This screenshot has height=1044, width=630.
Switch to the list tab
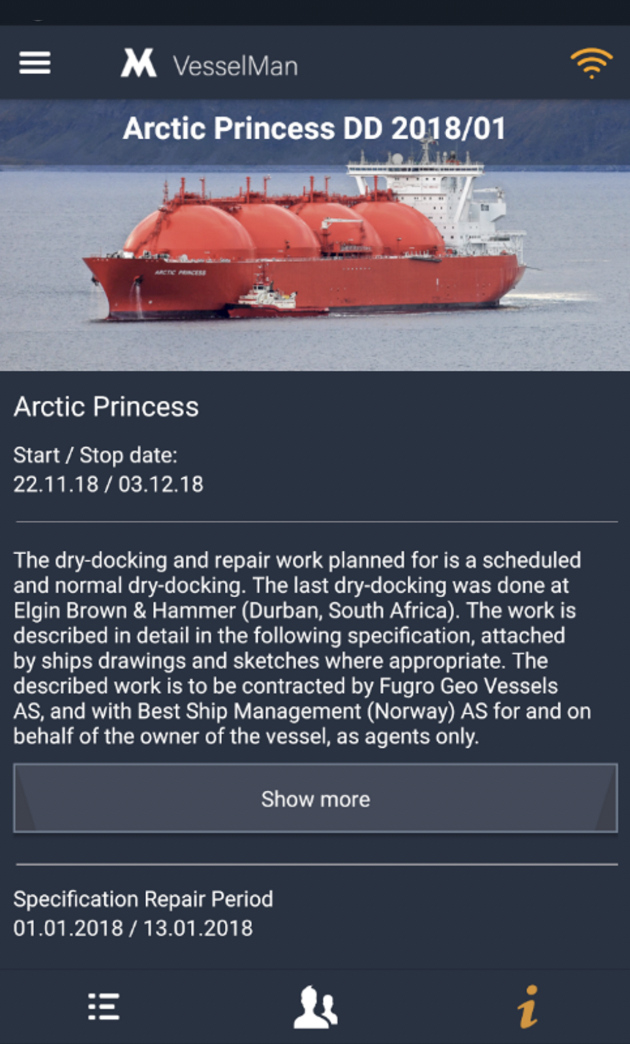(x=104, y=1006)
